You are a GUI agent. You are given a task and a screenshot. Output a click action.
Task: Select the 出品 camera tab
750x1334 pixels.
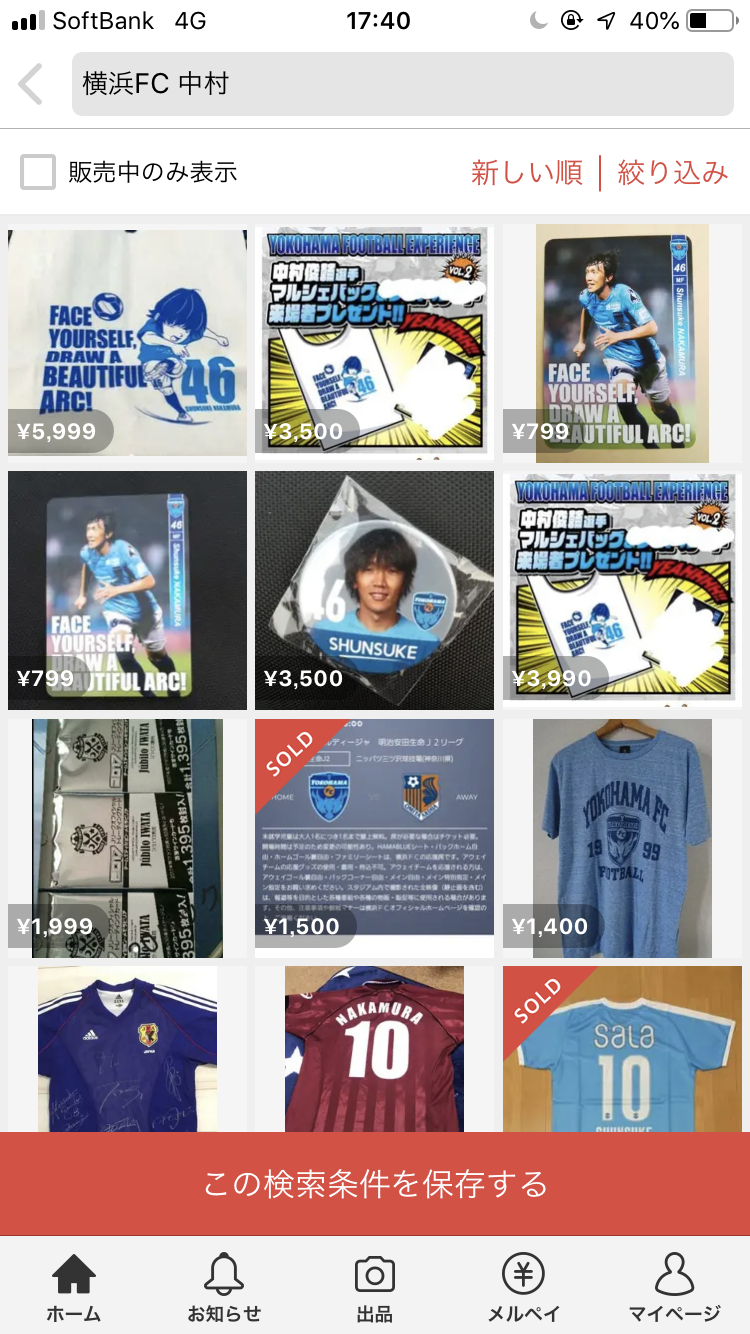[x=374, y=1288]
